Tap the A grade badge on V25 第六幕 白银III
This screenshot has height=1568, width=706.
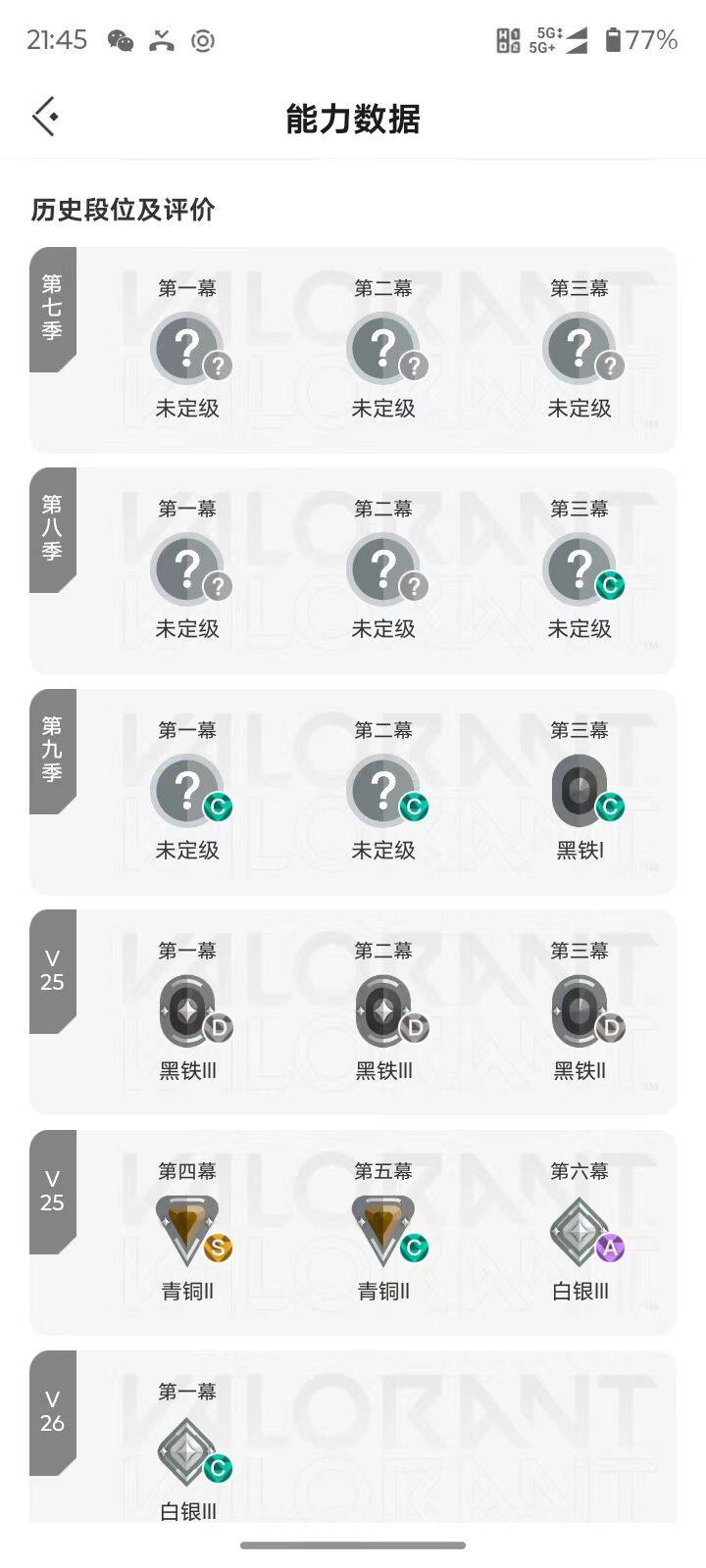click(x=610, y=1247)
